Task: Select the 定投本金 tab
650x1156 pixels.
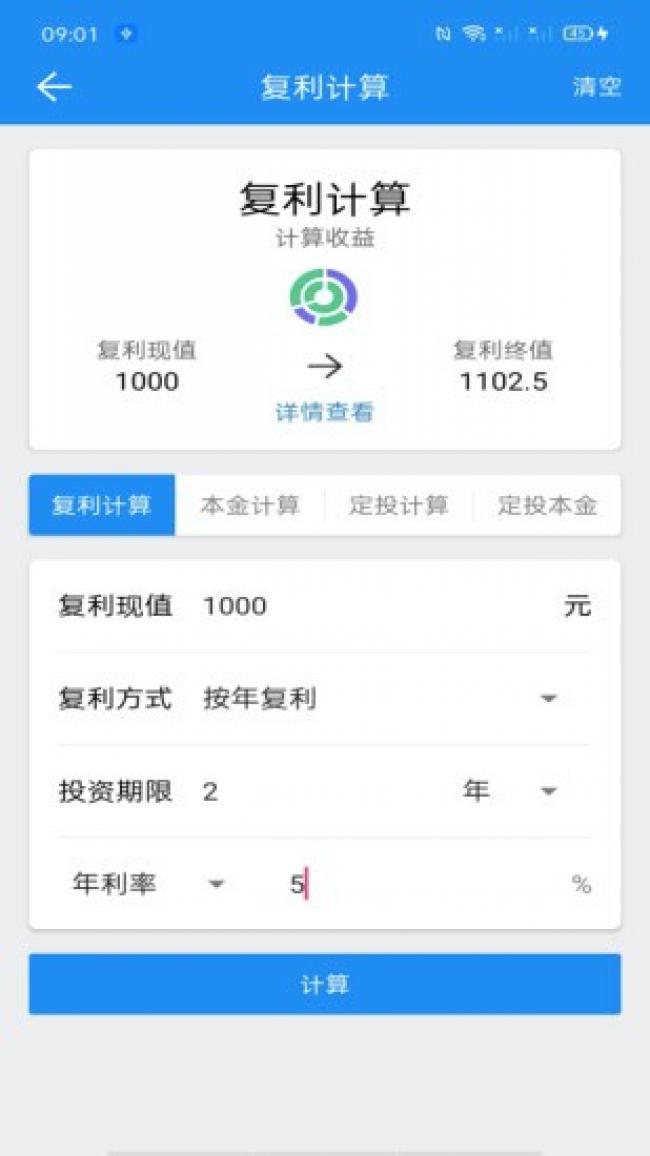Action: tap(547, 505)
